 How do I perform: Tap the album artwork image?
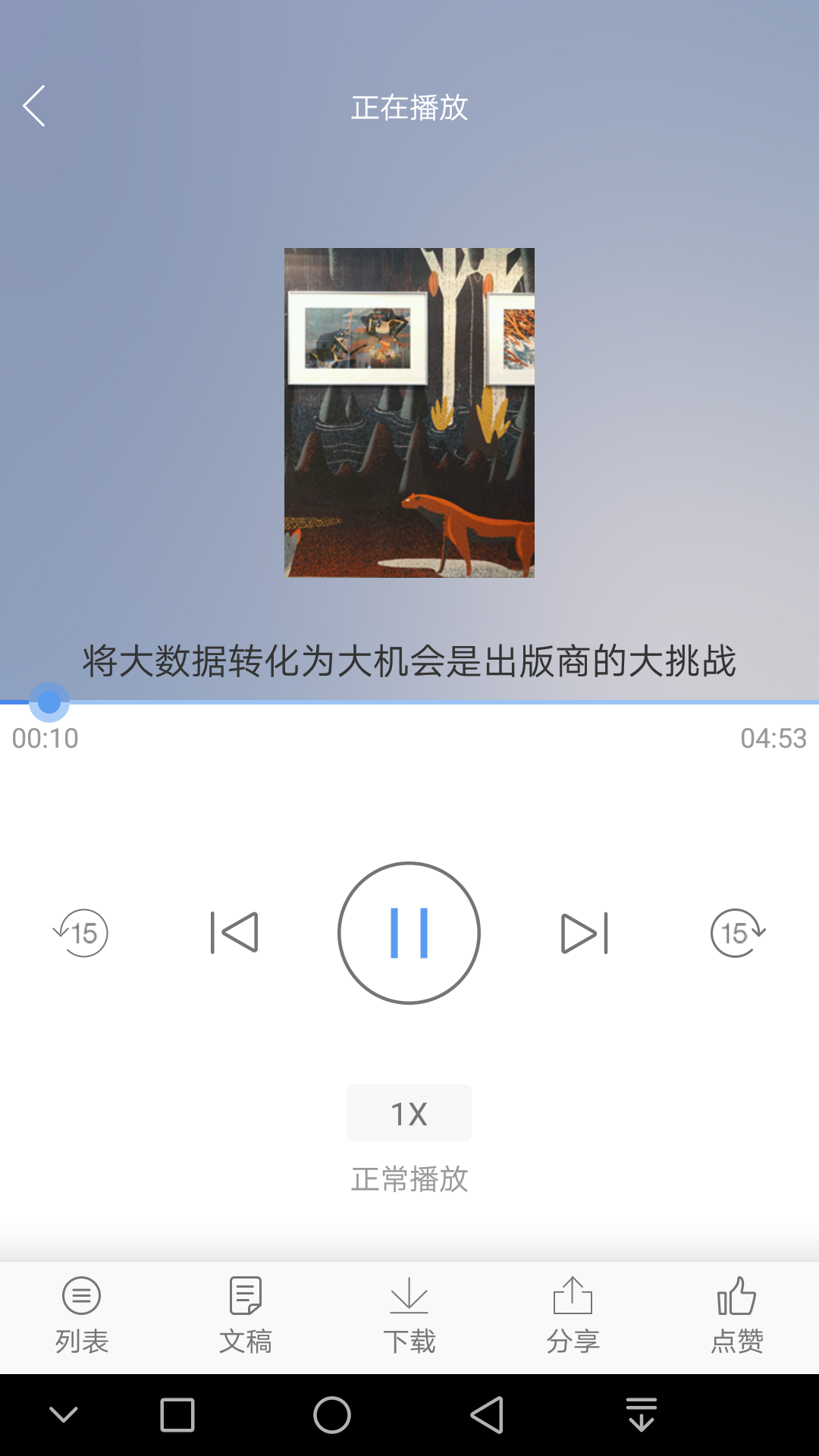pos(409,413)
